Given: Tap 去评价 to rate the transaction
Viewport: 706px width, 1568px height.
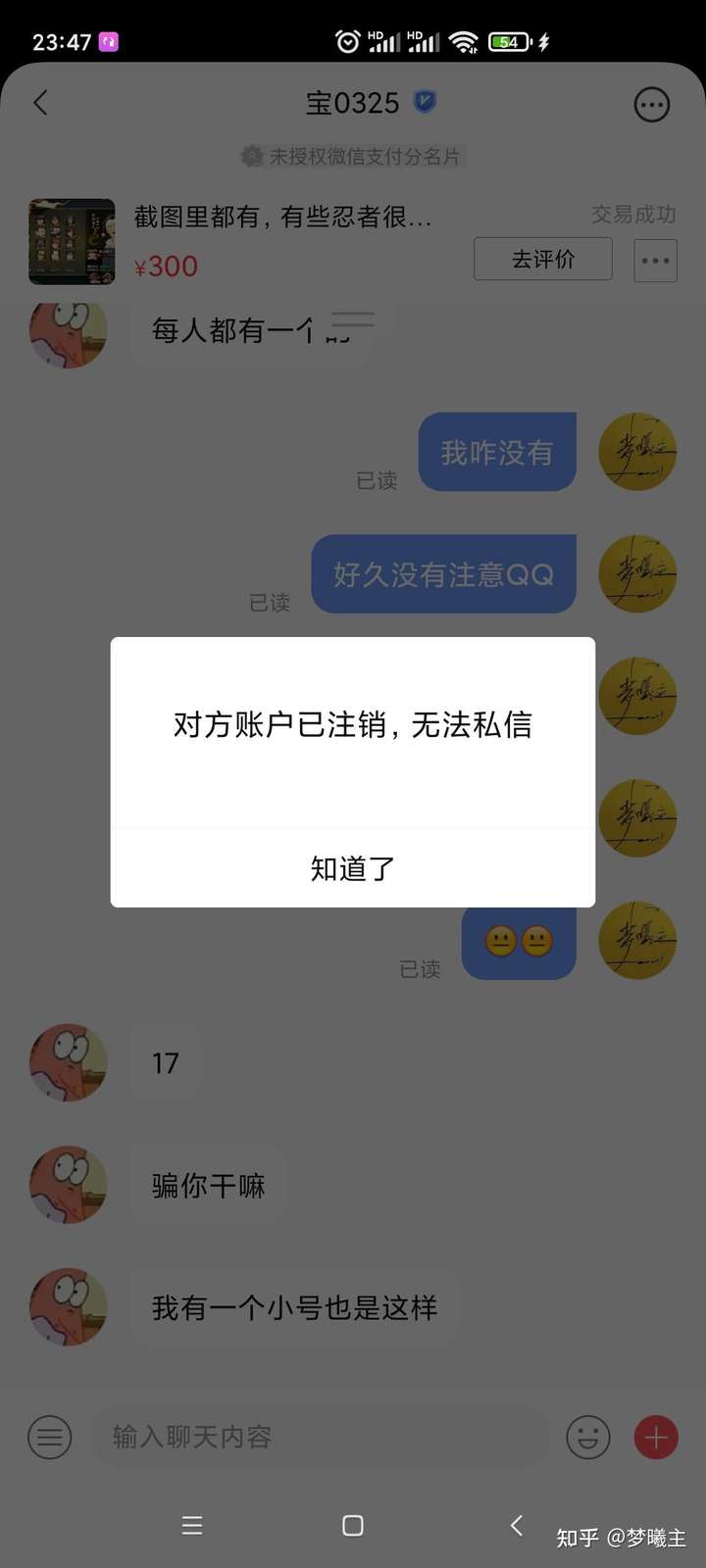Looking at the screenshot, I should pyautogui.click(x=542, y=259).
